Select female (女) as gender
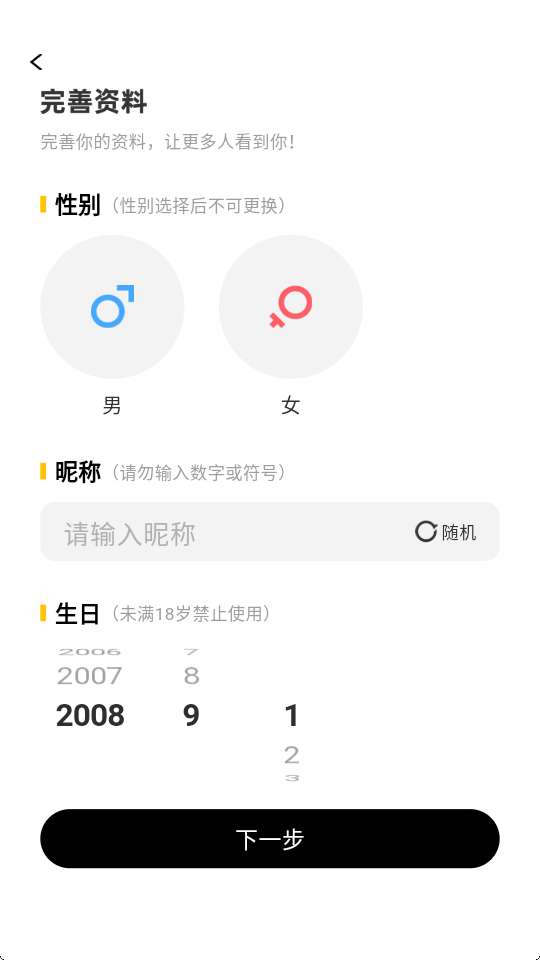Screen dimensions: 540x960 click(x=291, y=307)
